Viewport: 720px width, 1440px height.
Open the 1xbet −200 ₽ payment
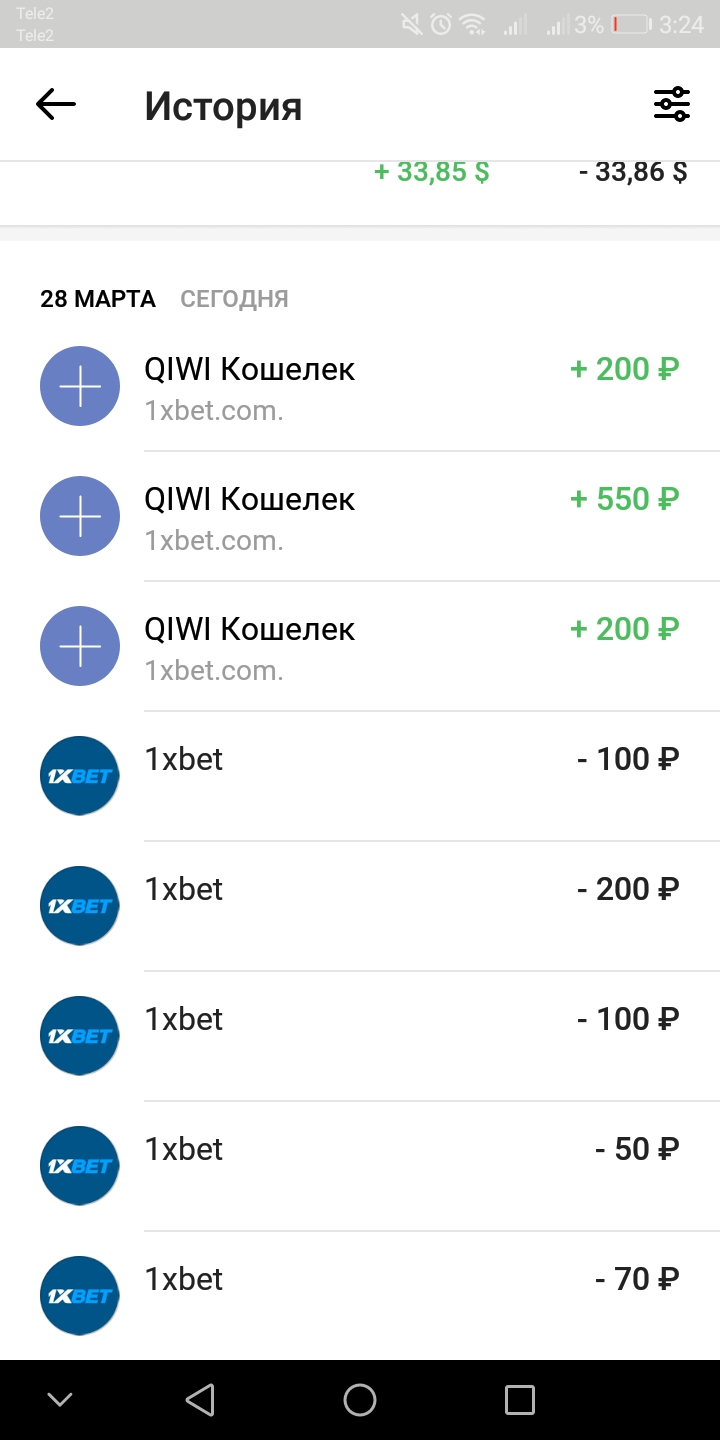[360, 906]
